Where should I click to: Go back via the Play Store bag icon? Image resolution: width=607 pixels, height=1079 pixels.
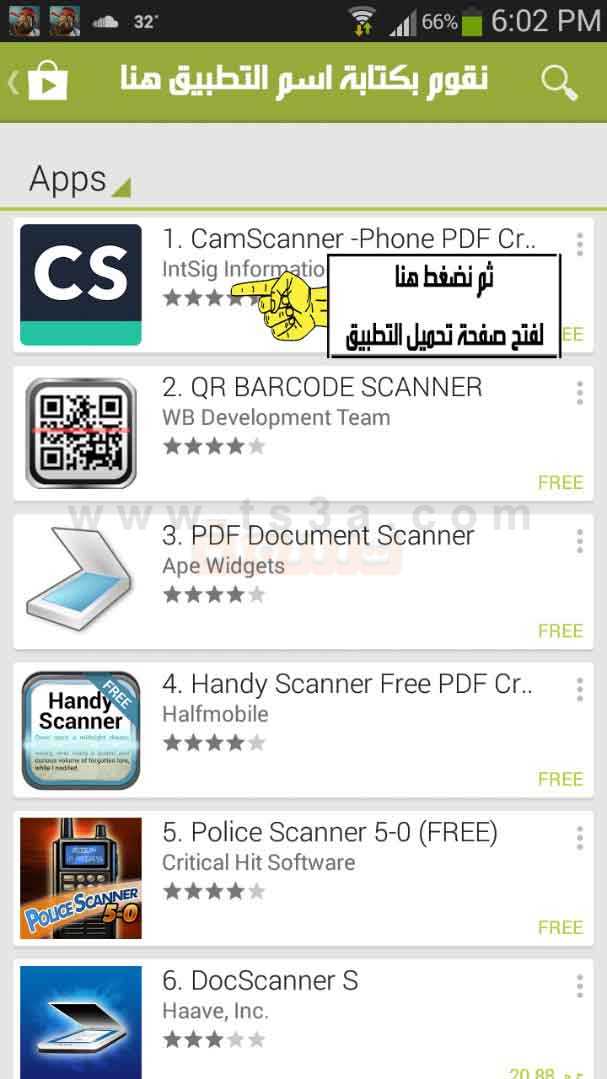point(40,82)
